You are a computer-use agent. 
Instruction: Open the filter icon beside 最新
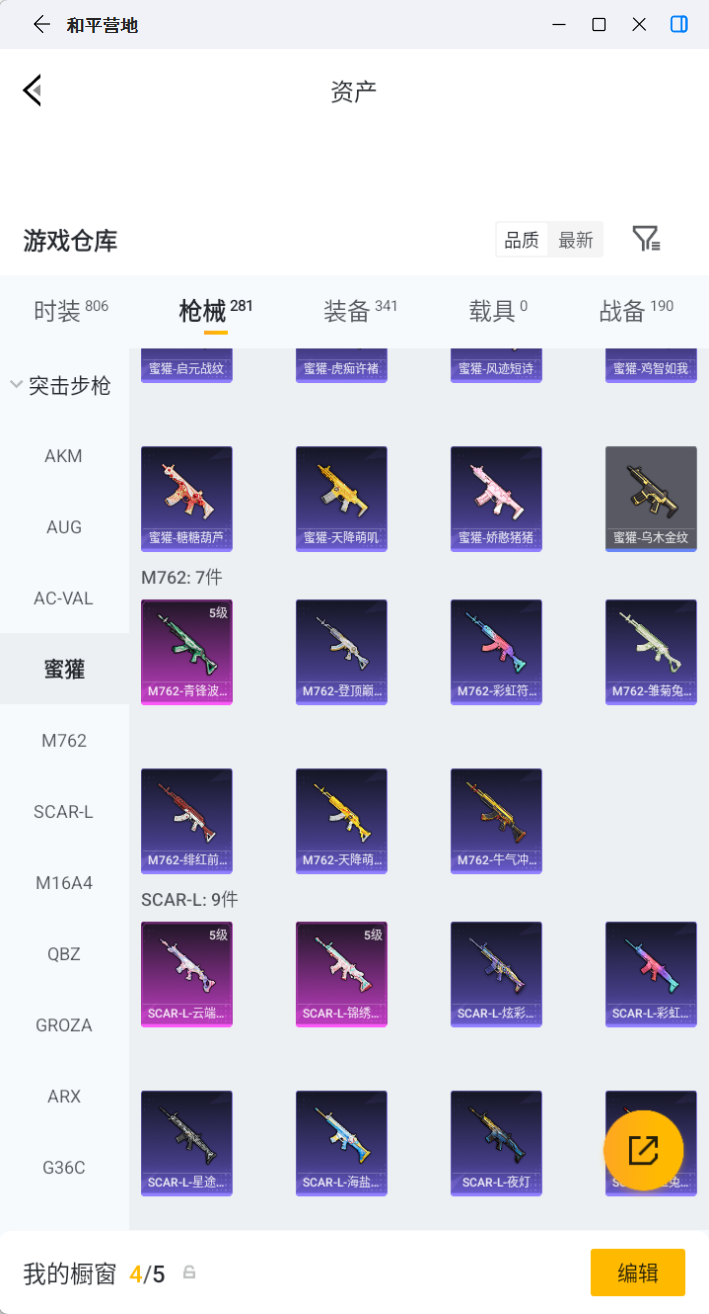pos(646,239)
